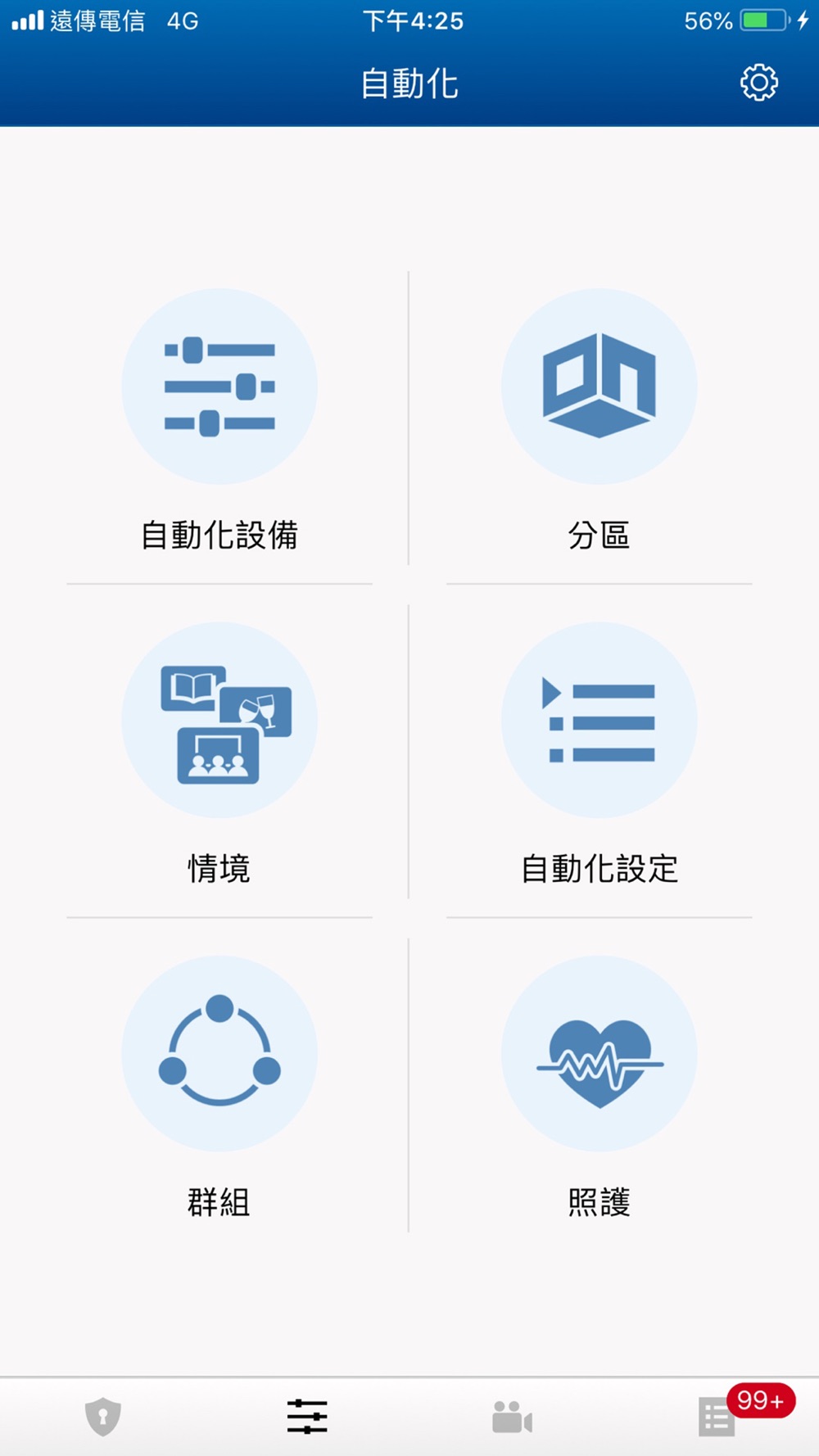
Task: Open the event list tab with 99+ badge
Action: [717, 1417]
